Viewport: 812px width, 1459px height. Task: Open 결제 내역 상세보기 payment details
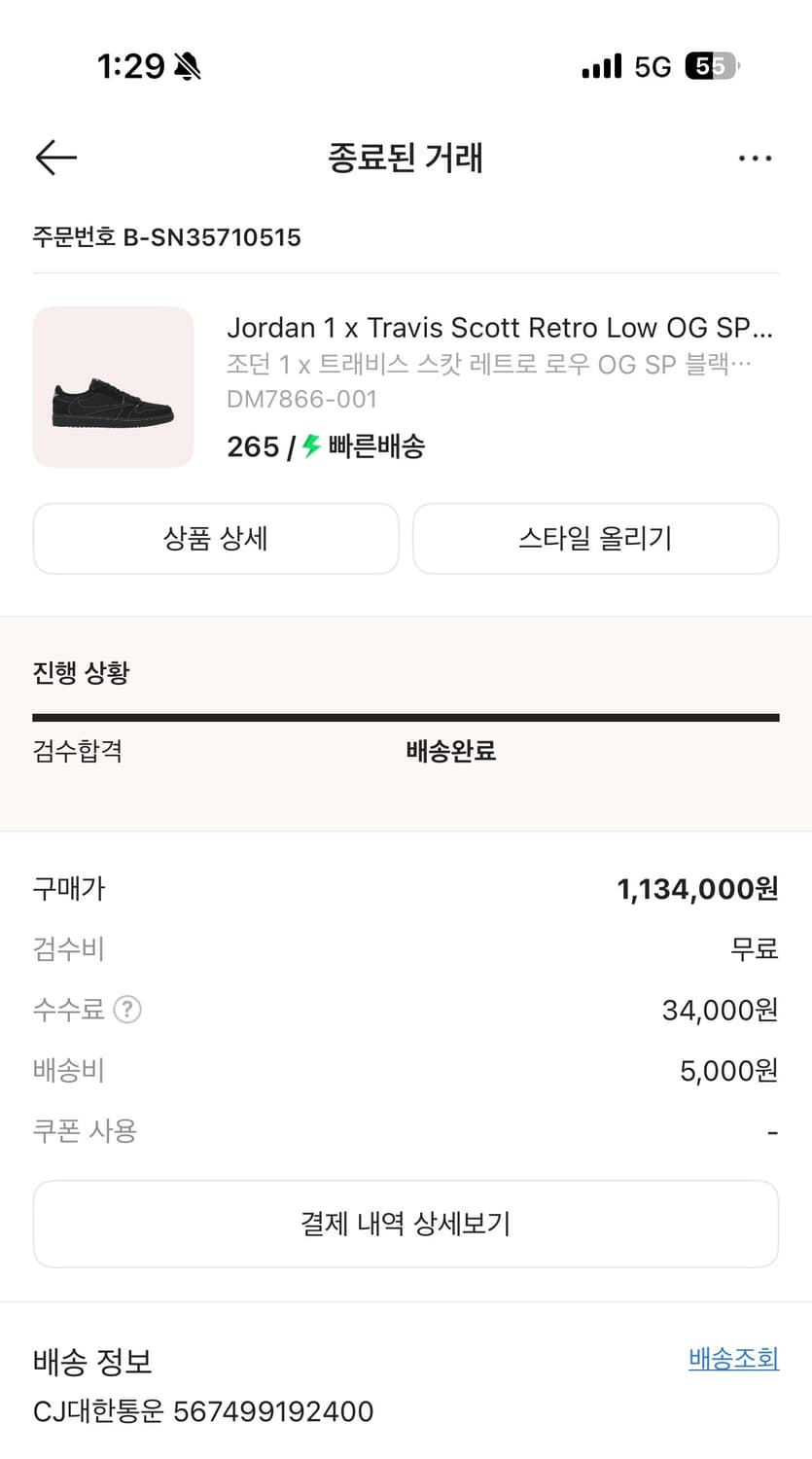coord(406,1224)
